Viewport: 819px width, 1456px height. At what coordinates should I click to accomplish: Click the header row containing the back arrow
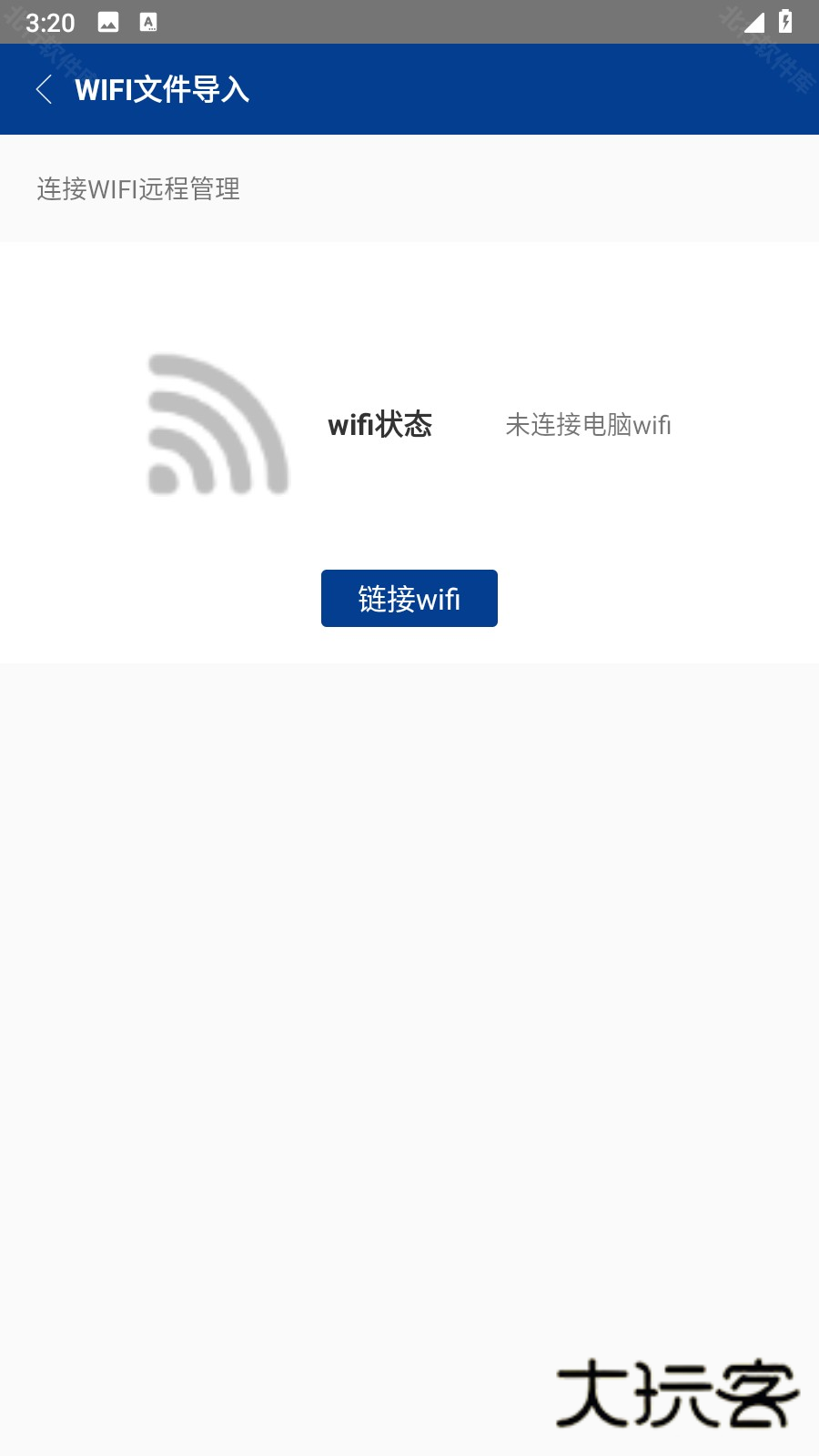click(x=409, y=89)
